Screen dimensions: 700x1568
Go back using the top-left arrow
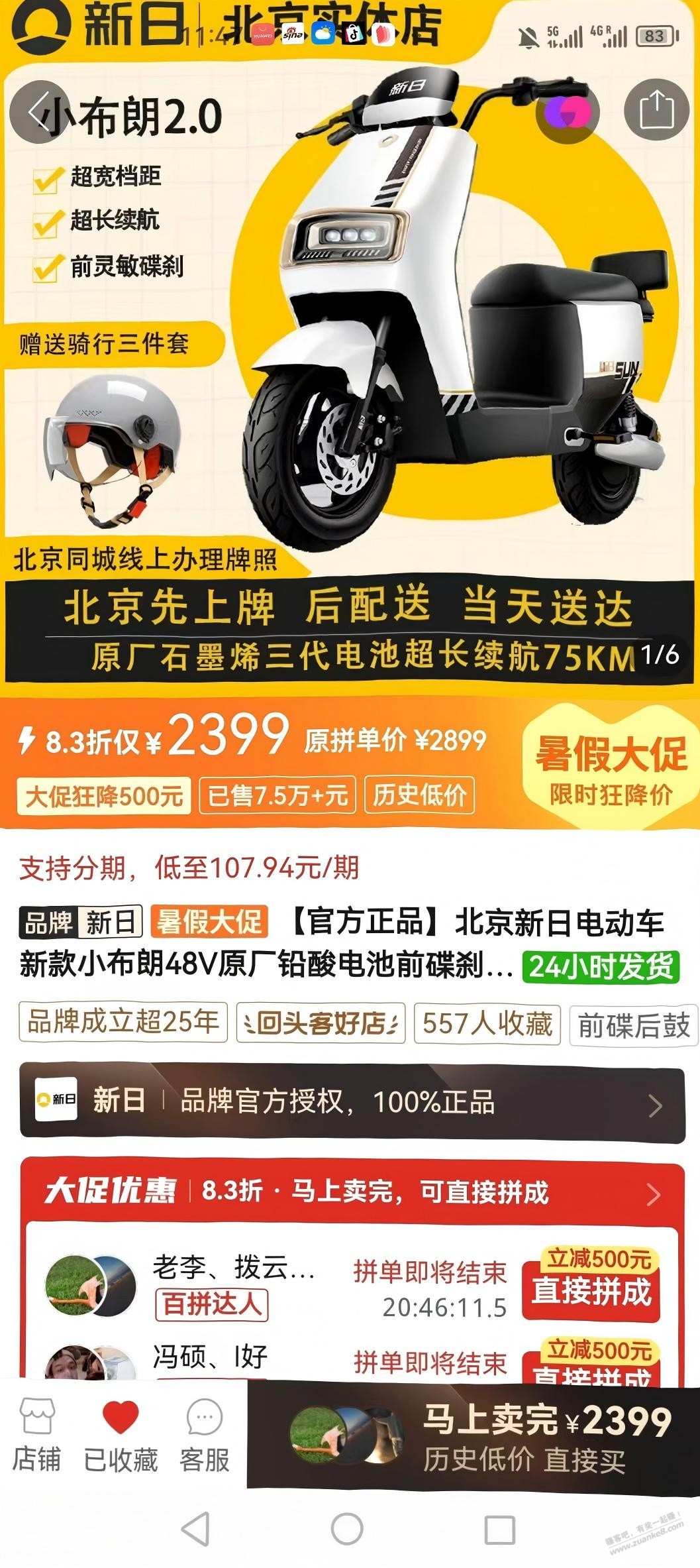40,112
